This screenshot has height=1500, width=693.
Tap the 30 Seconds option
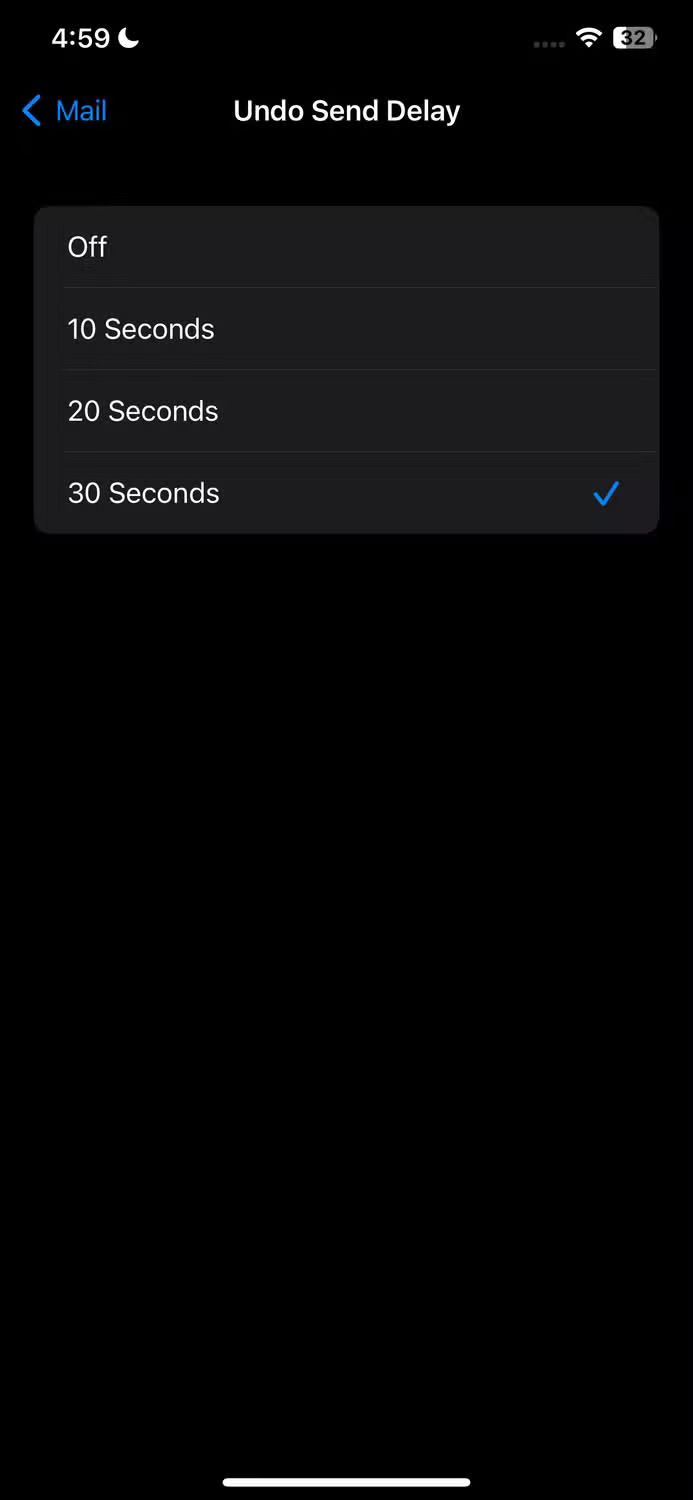(x=346, y=493)
